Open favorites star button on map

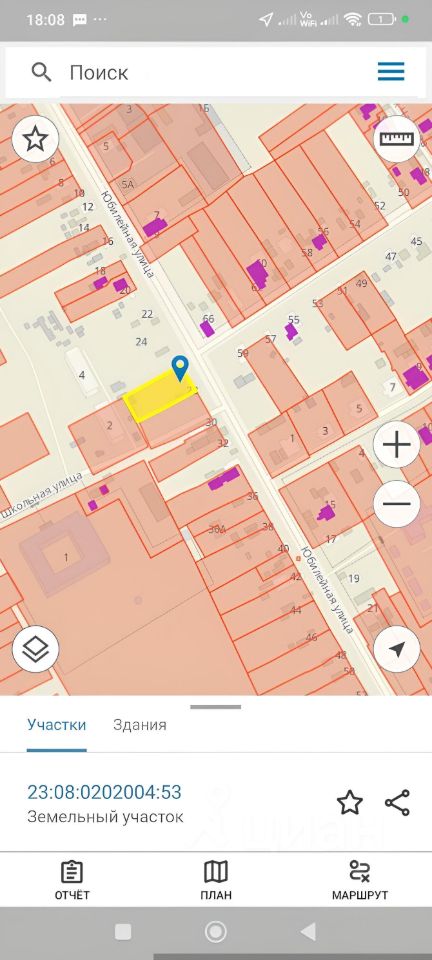[35, 140]
